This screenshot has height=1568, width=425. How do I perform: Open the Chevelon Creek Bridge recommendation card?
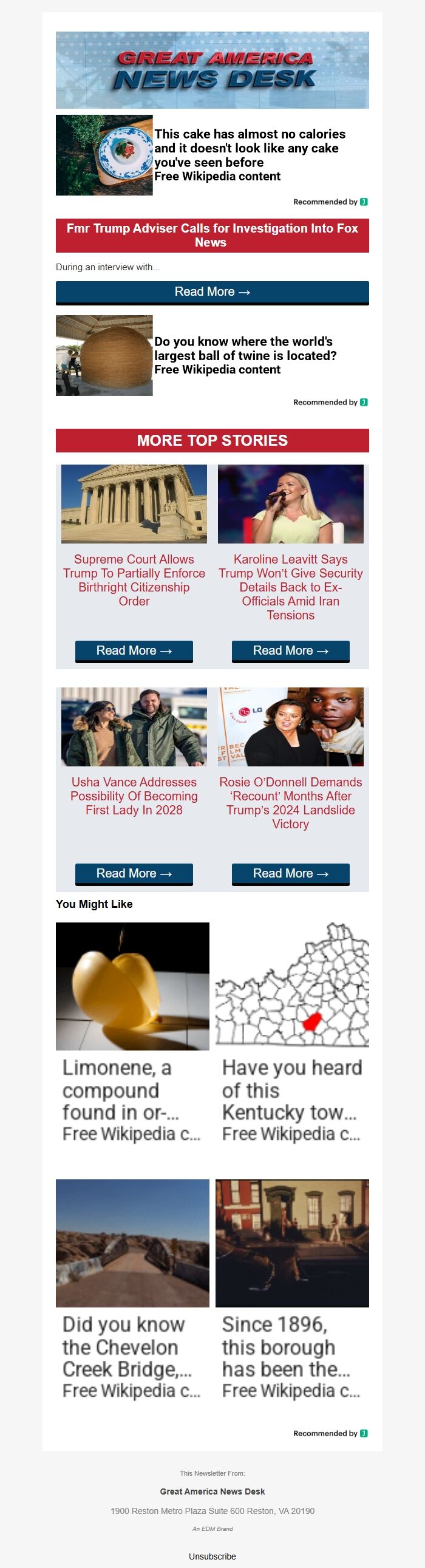(x=132, y=1290)
